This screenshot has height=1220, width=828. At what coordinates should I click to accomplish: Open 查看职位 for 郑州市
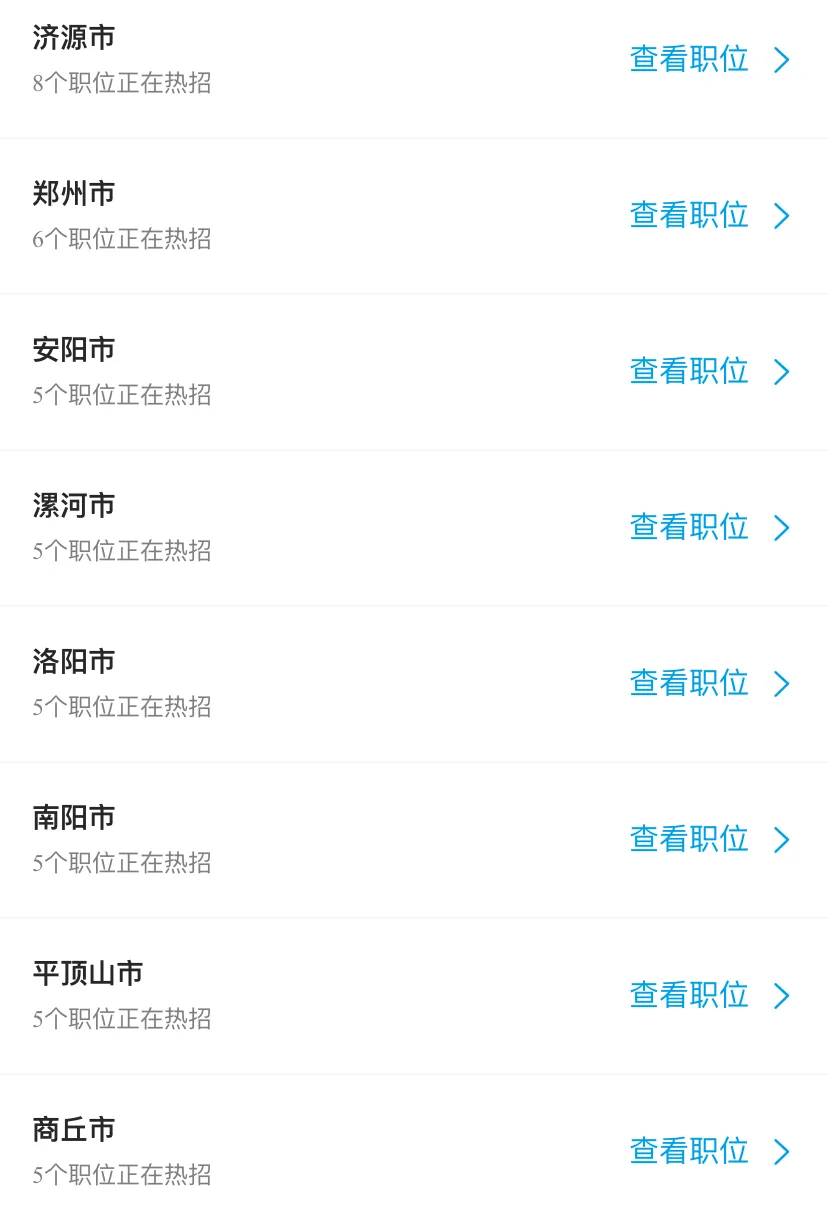[x=708, y=215]
